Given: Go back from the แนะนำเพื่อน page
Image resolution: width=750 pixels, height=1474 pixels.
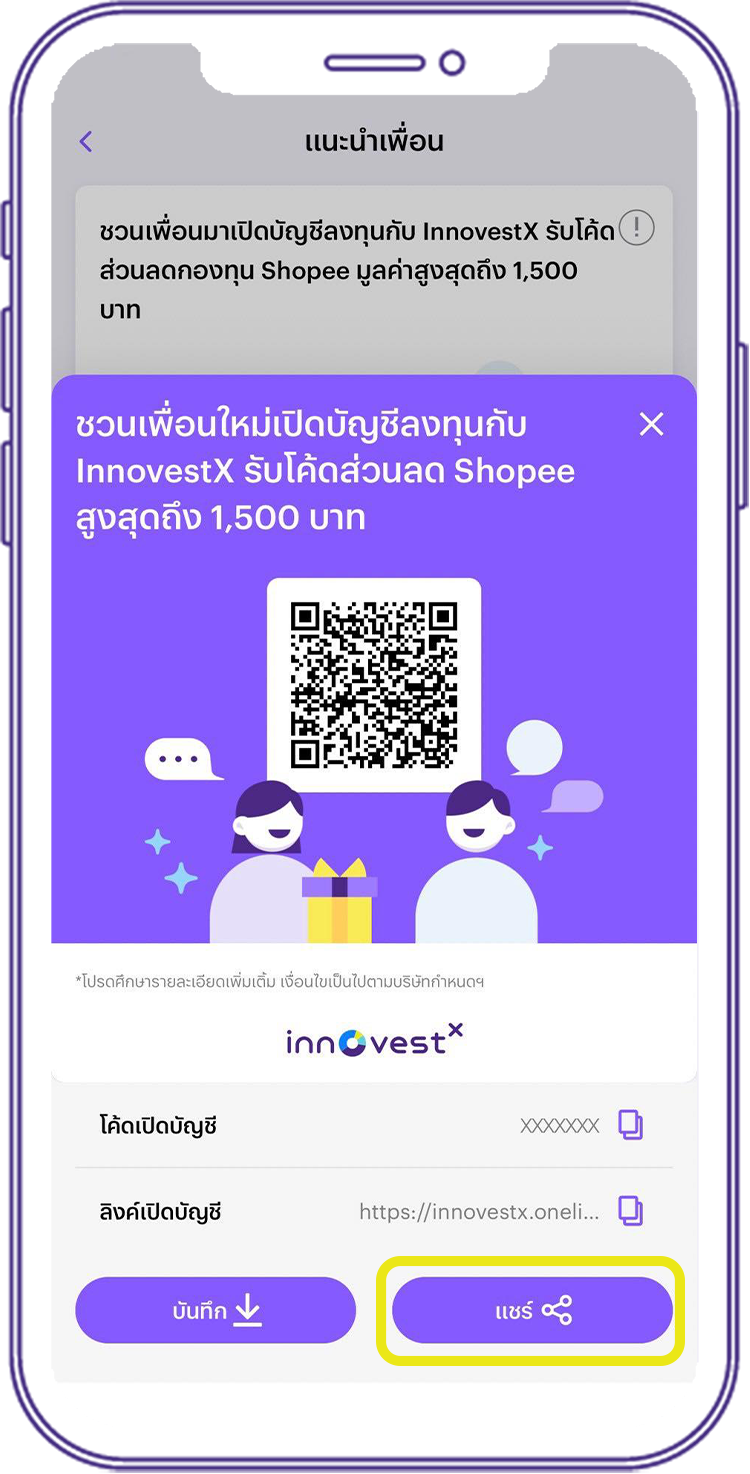Looking at the screenshot, I should [86, 142].
